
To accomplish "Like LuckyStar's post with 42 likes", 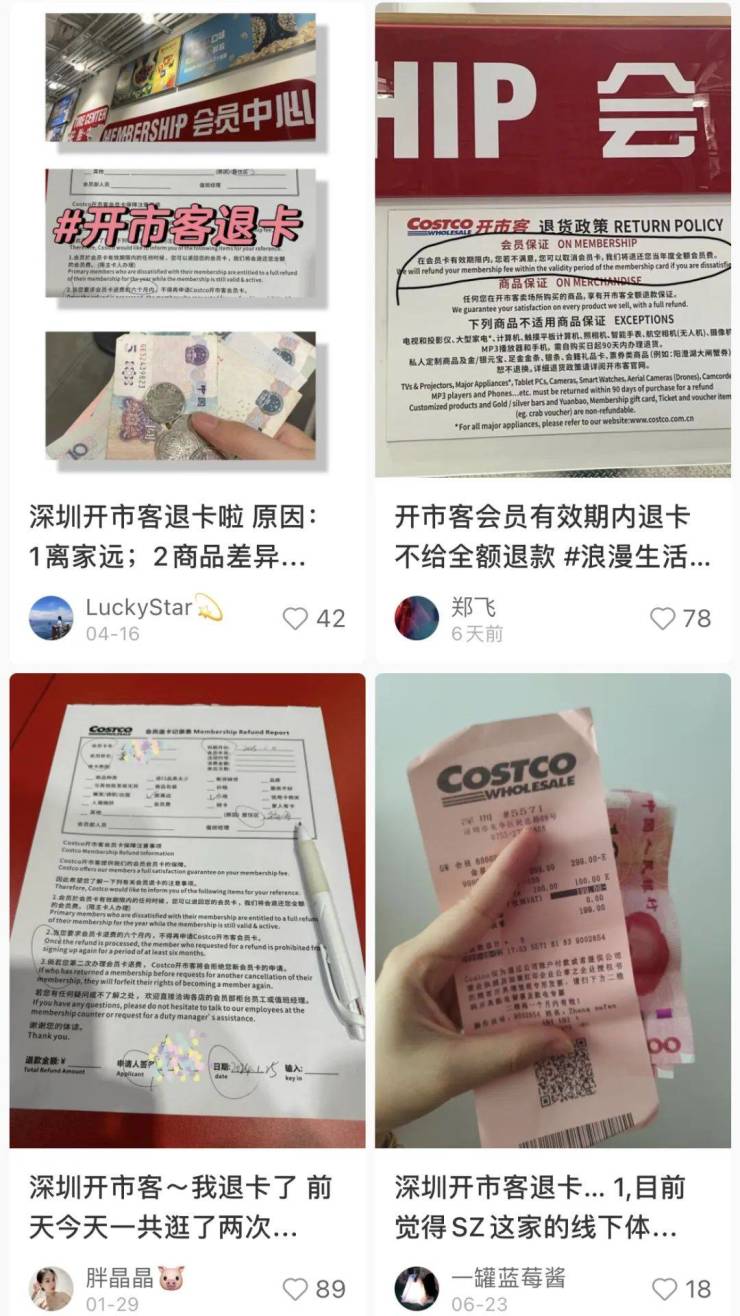I will tap(296, 619).
